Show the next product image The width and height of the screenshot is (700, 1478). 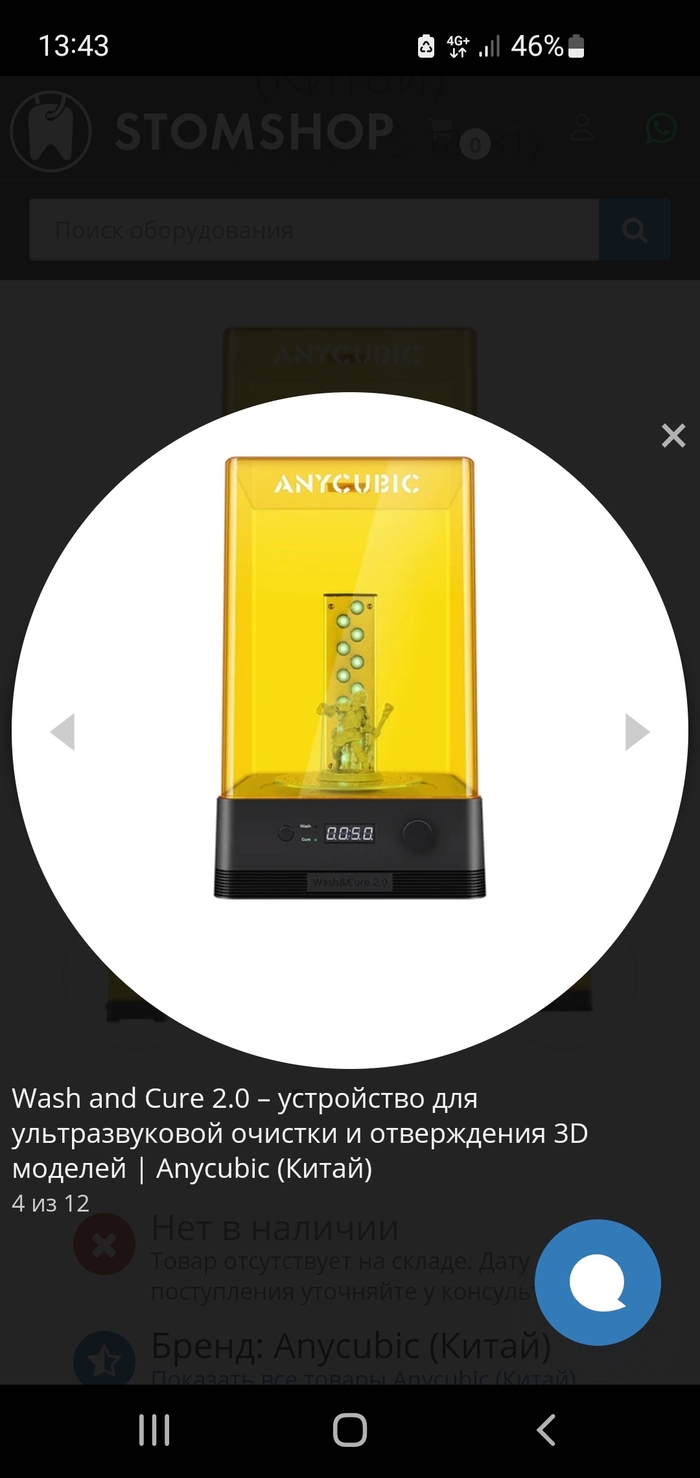point(637,732)
